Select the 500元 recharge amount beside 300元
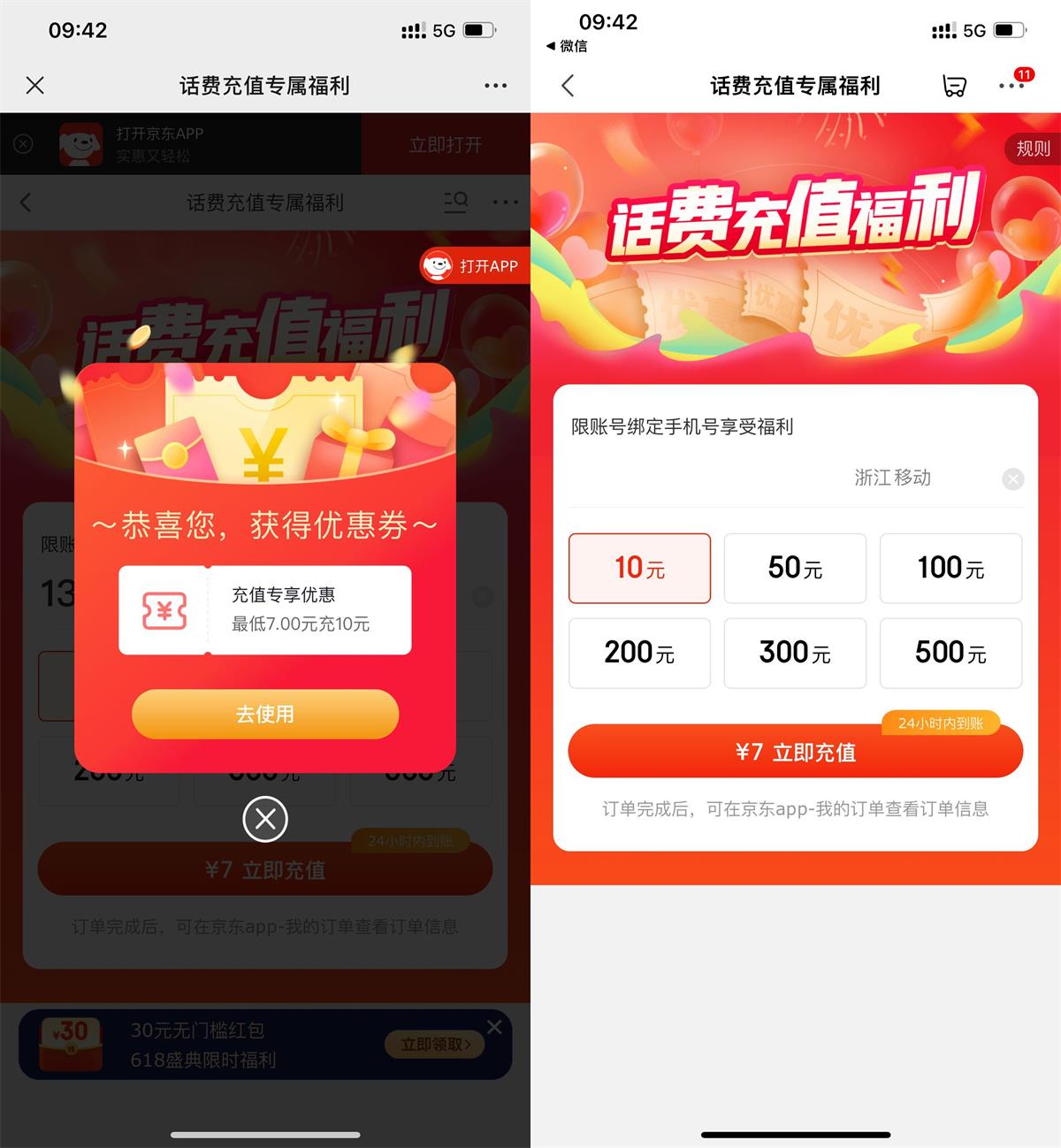This screenshot has height=1148, width=1061. click(x=950, y=653)
